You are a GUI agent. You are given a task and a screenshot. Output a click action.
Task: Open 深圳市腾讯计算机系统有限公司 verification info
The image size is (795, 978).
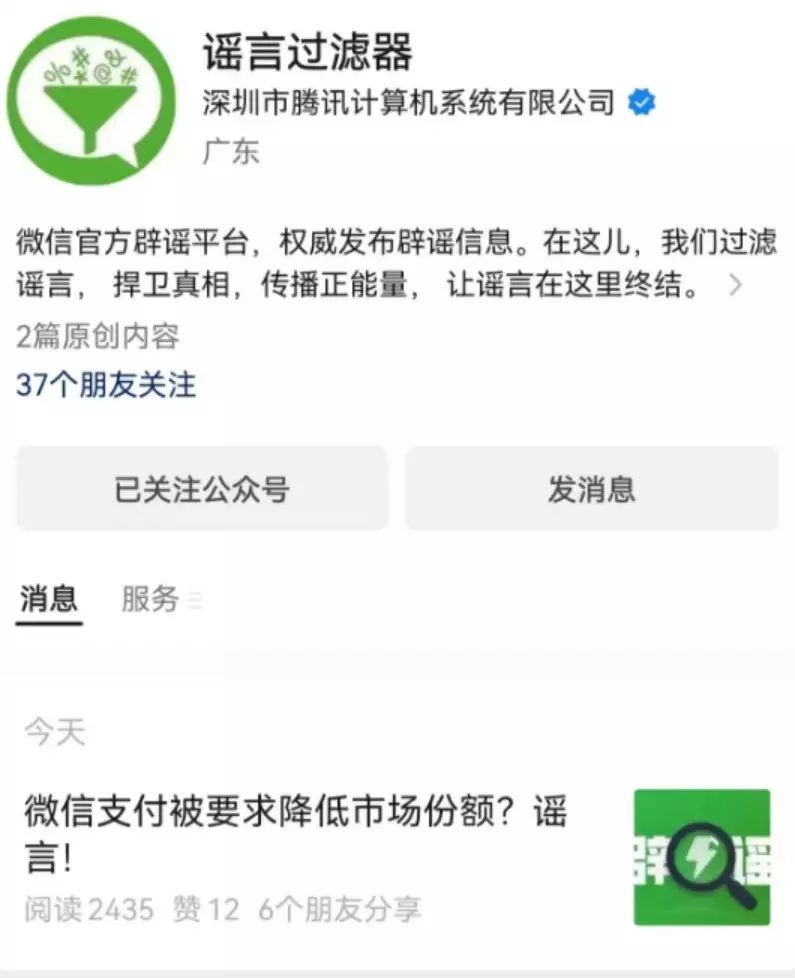[x=408, y=102]
